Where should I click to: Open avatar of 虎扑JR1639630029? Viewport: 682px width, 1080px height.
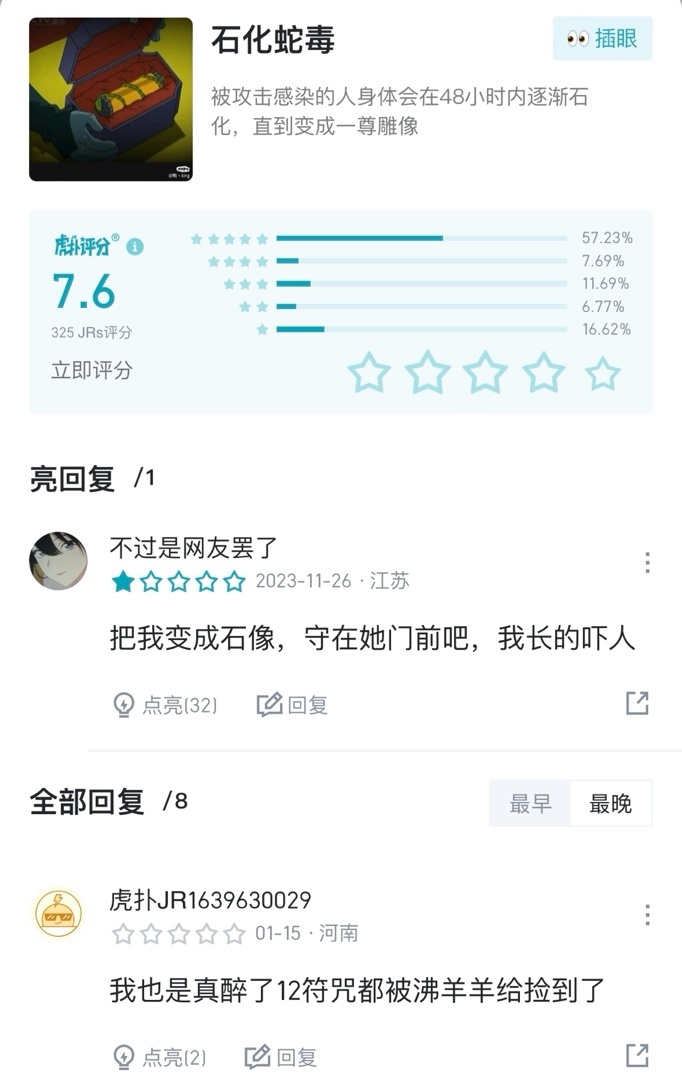(x=58, y=914)
